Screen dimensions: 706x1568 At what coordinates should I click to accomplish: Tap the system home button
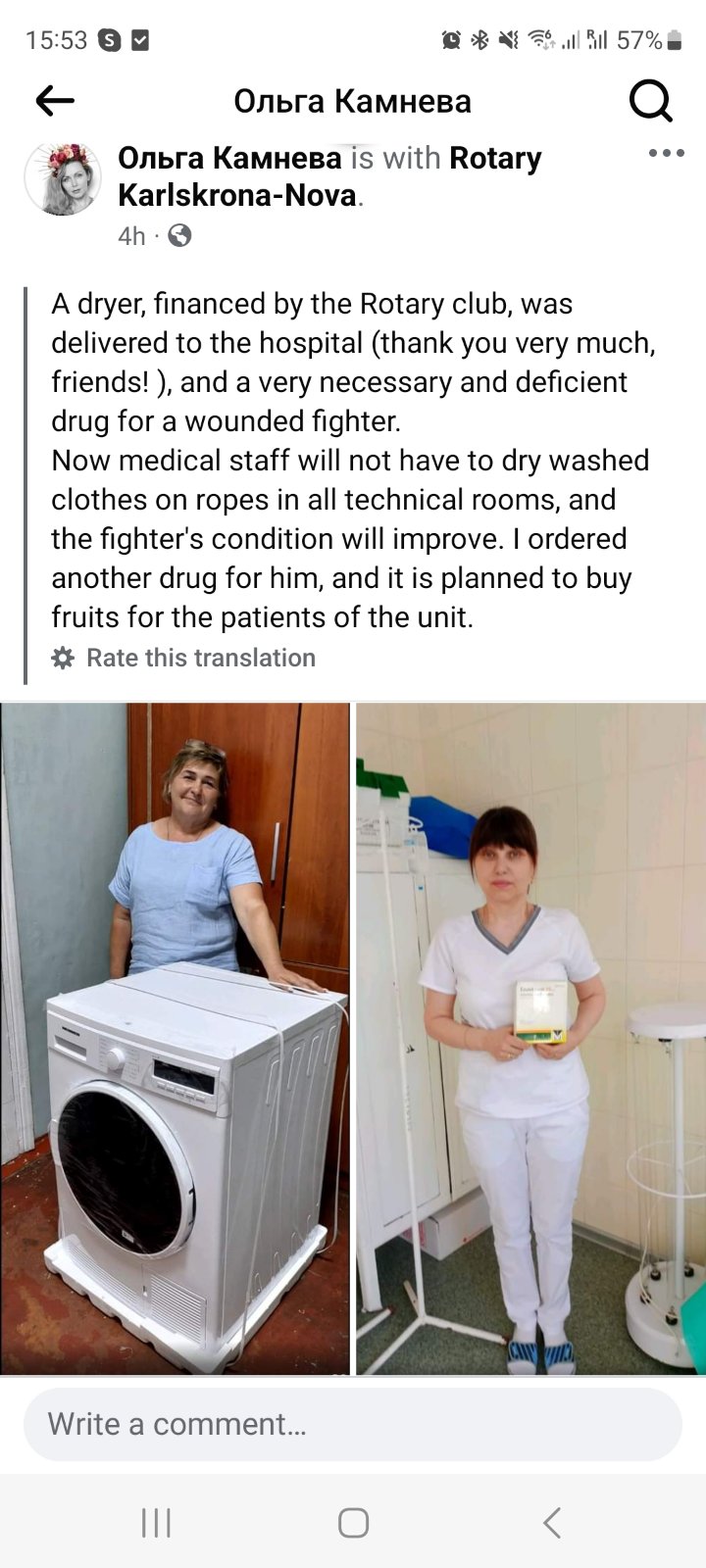[353, 1522]
